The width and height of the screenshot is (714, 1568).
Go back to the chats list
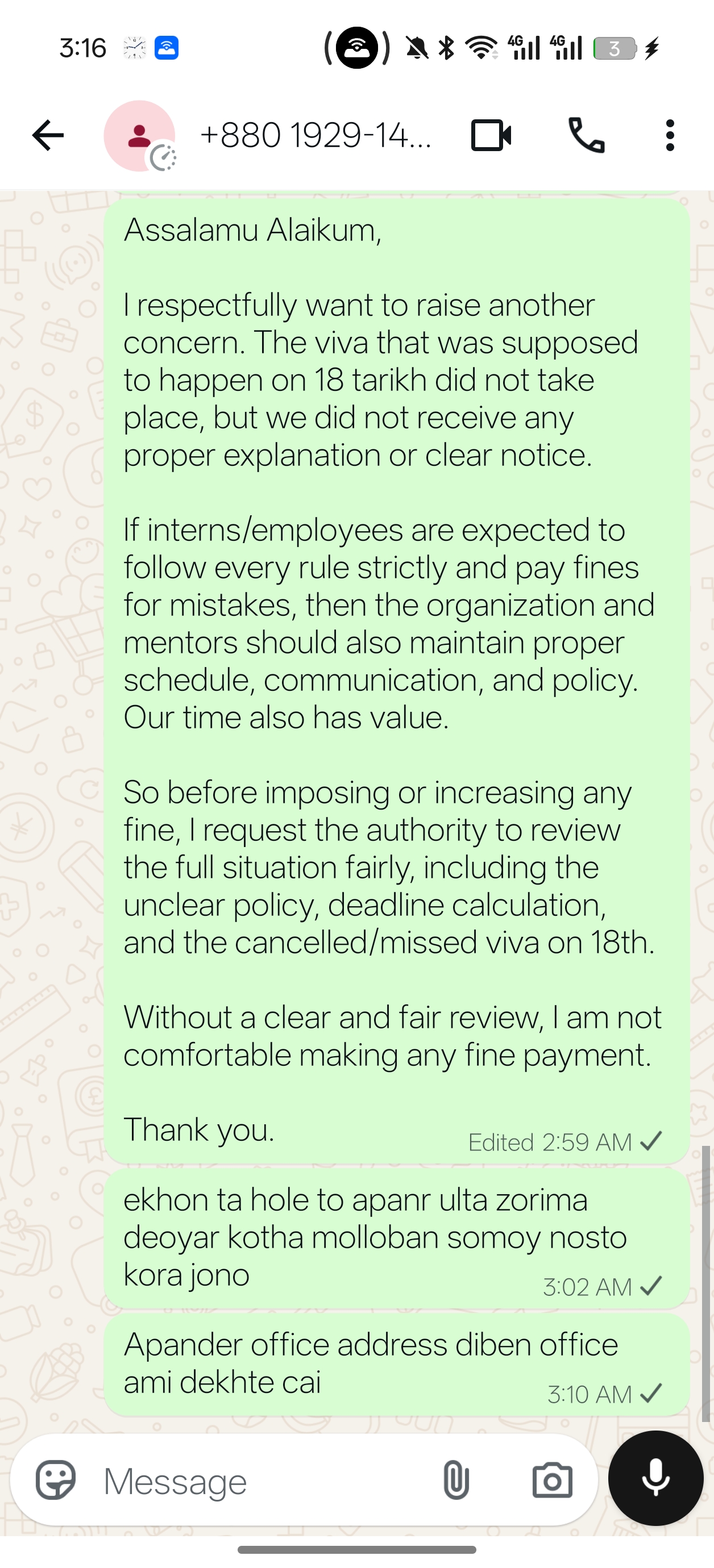click(48, 135)
